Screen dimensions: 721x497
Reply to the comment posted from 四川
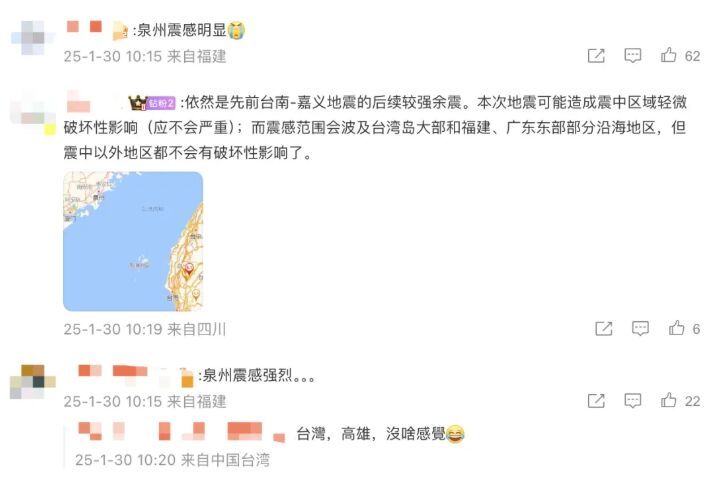(x=641, y=328)
